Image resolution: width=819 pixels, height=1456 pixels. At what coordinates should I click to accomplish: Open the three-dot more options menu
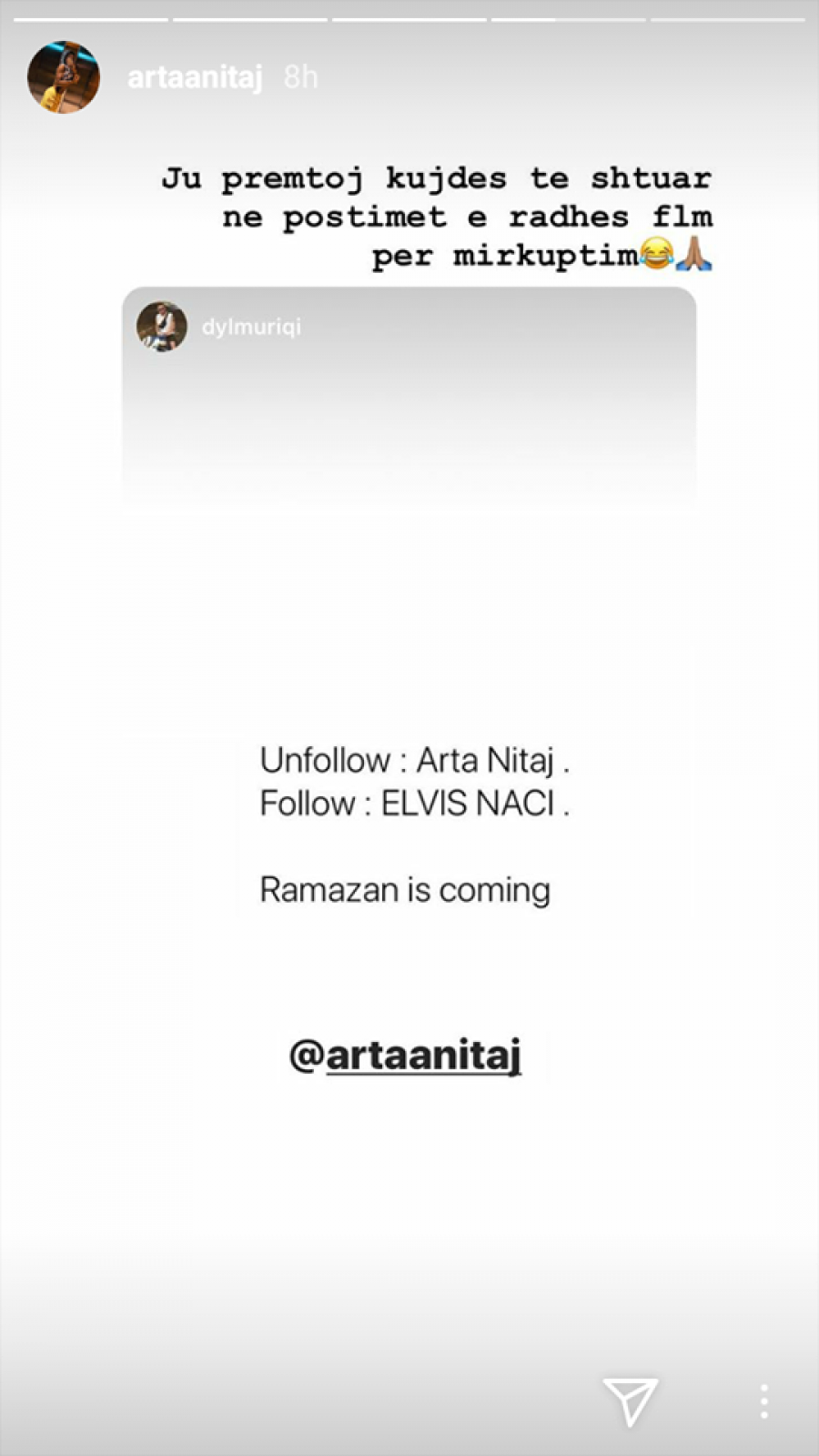(x=763, y=1401)
